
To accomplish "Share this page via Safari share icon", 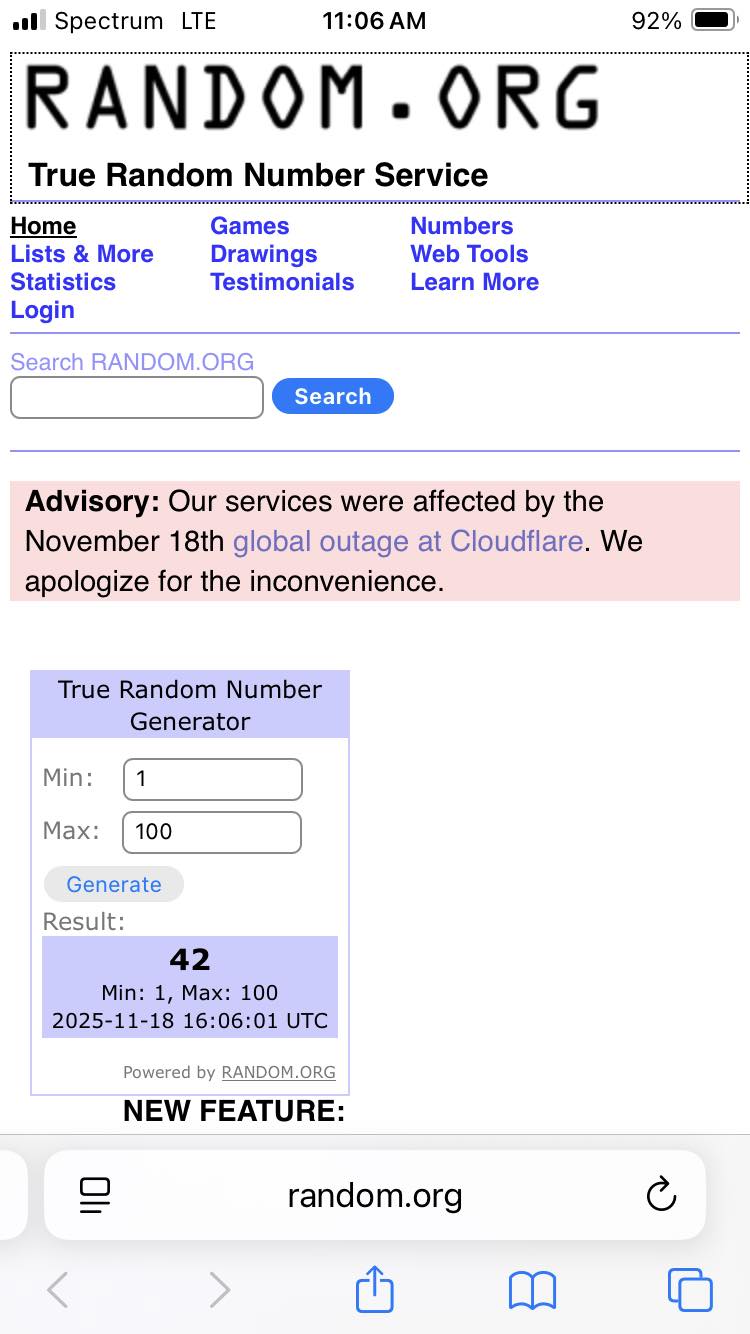I will click(x=375, y=1289).
